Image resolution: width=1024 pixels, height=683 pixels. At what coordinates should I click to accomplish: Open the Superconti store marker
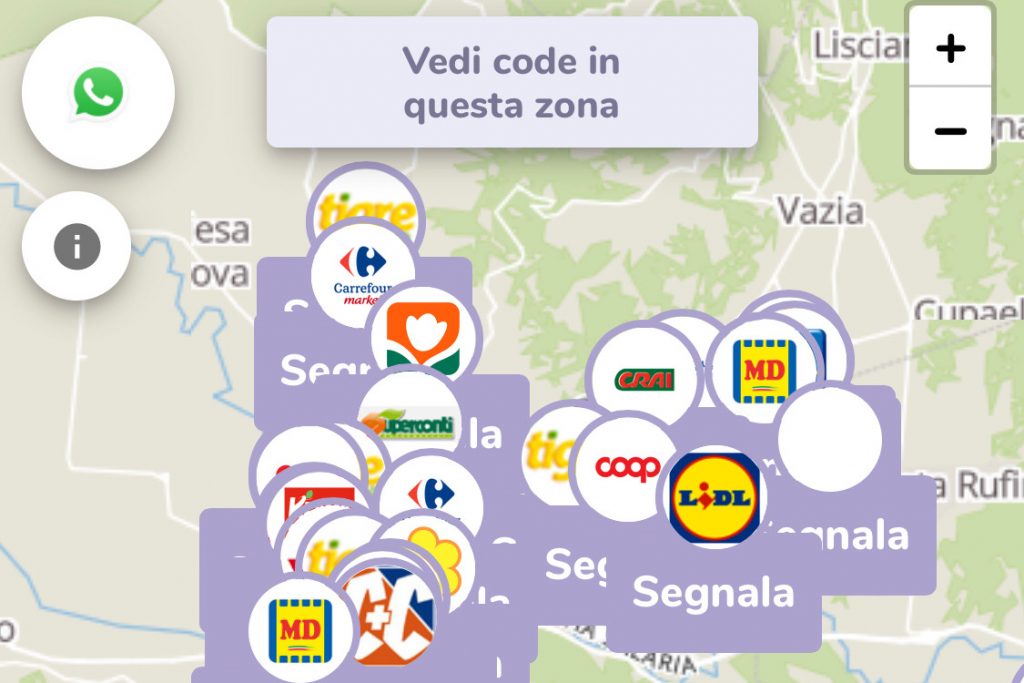[x=408, y=423]
